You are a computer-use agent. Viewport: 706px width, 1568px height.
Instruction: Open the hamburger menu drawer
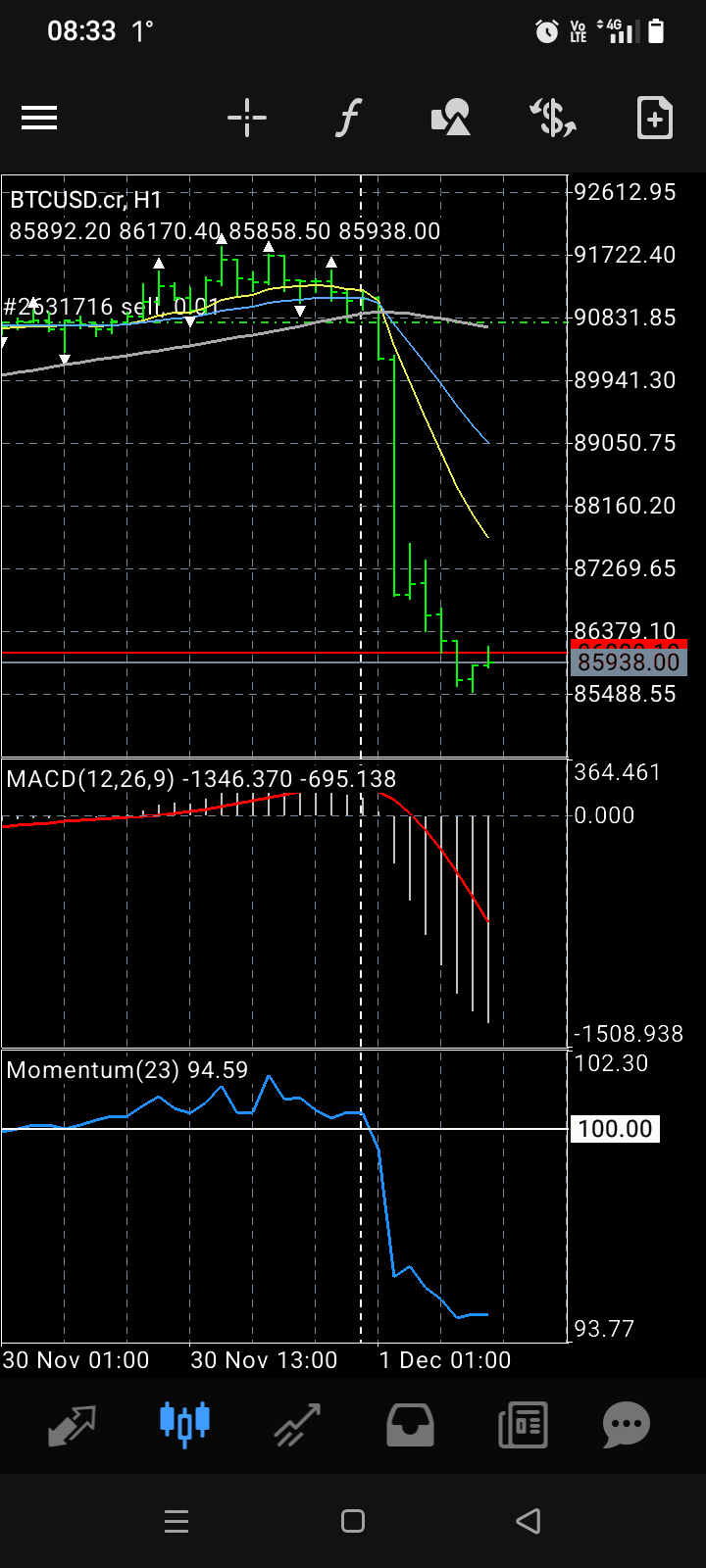coord(39,119)
